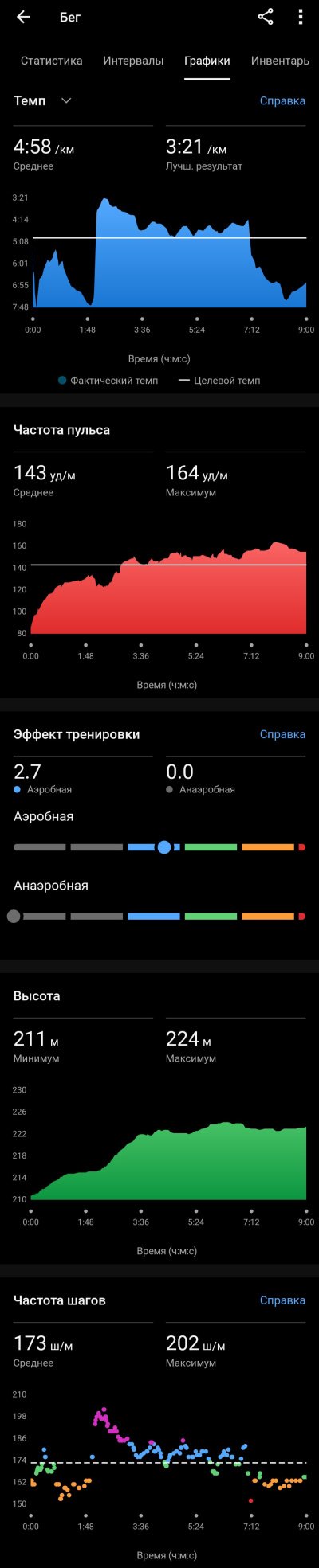Select the Графики tab
The image size is (319, 1568).
point(207,61)
